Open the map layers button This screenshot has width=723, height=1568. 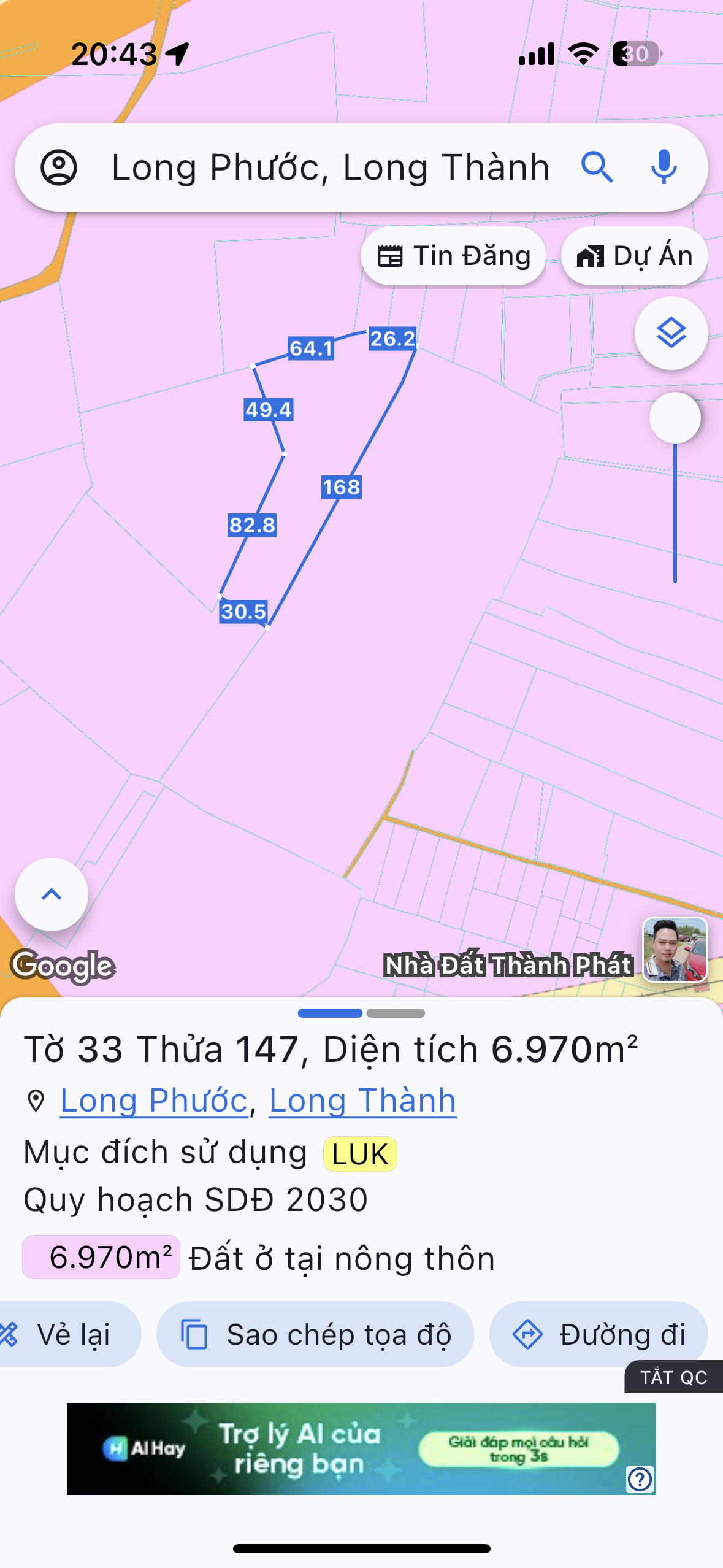671,333
